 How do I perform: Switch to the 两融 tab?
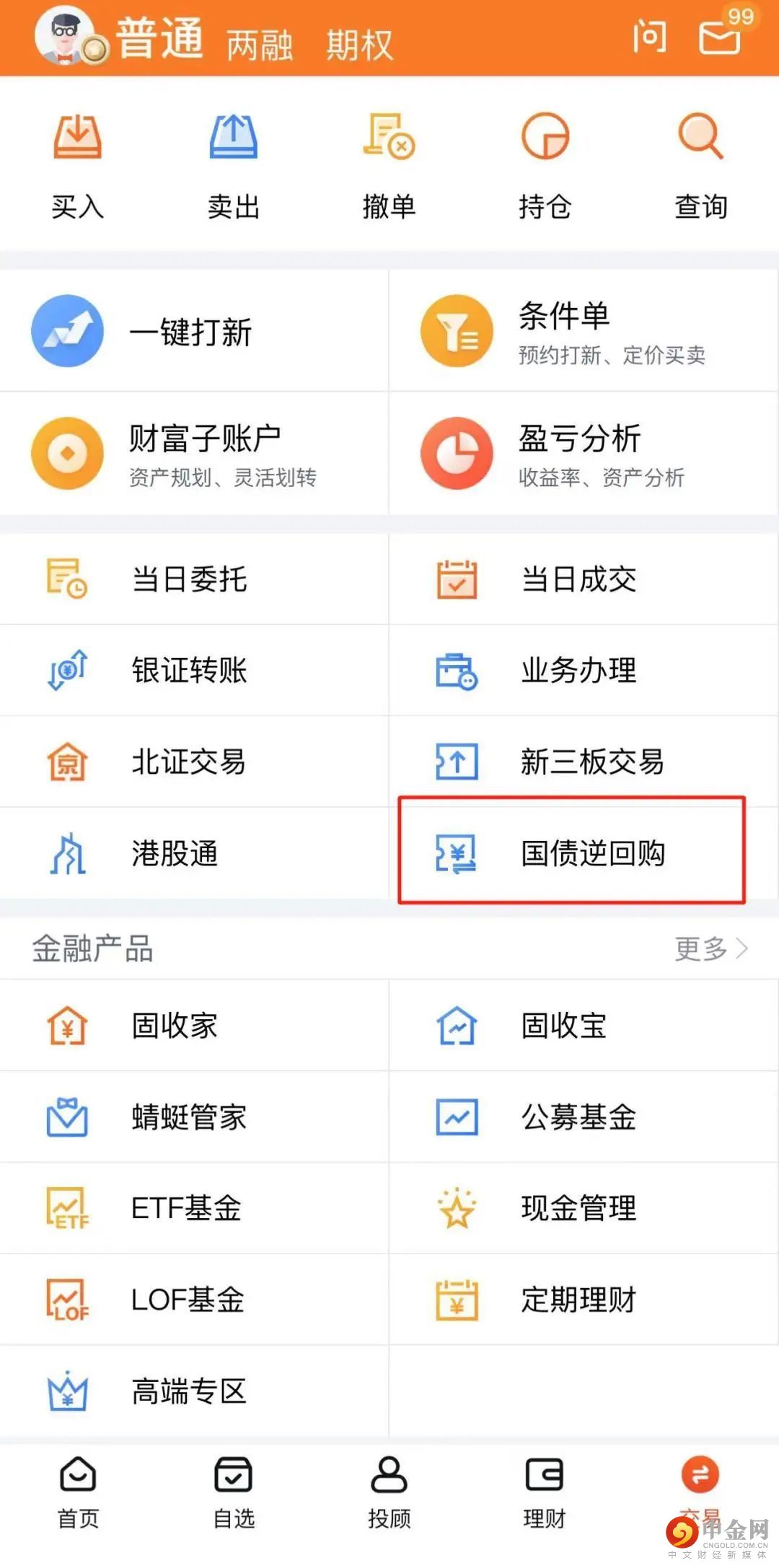coord(260,45)
